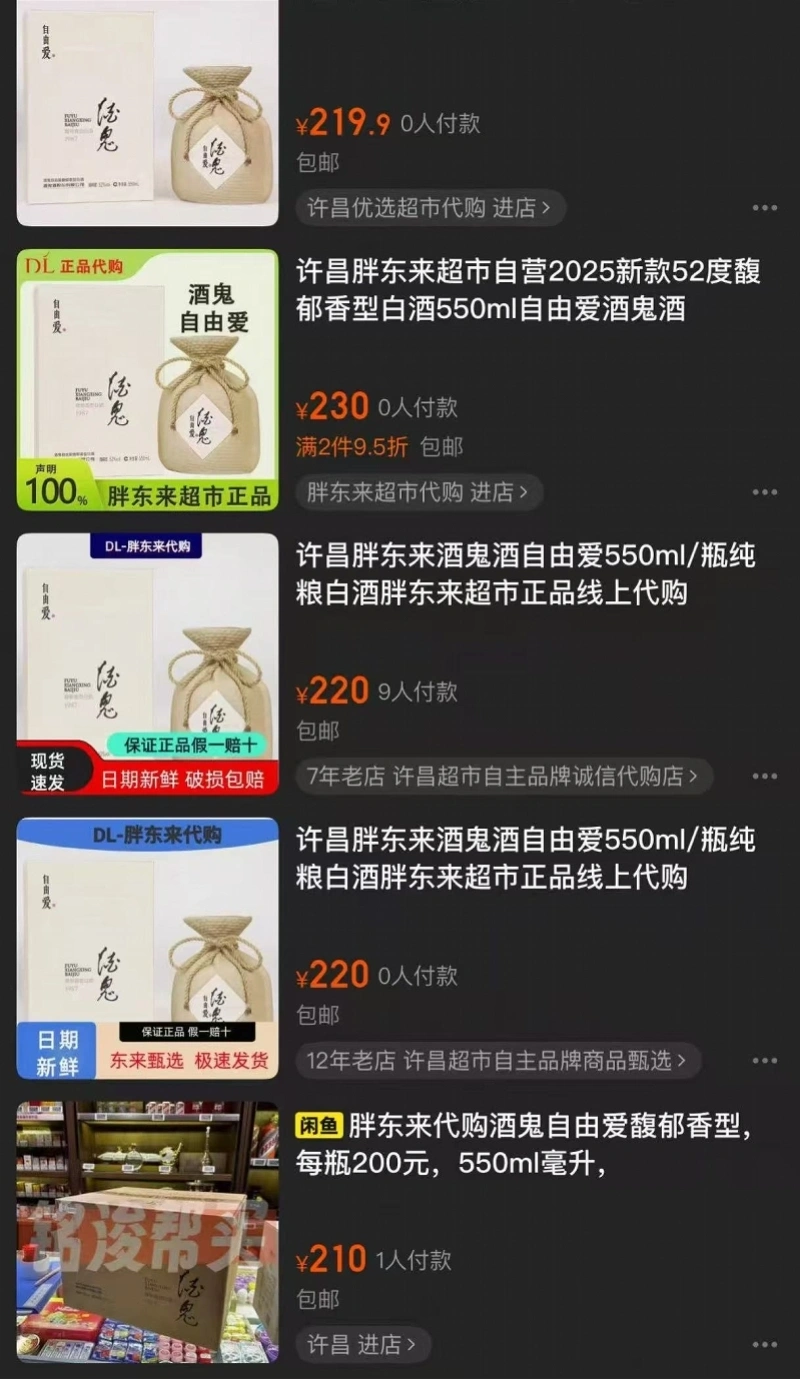Tap the 许昌 进店 store chip
The width and height of the screenshot is (800, 1379).
[362, 1344]
